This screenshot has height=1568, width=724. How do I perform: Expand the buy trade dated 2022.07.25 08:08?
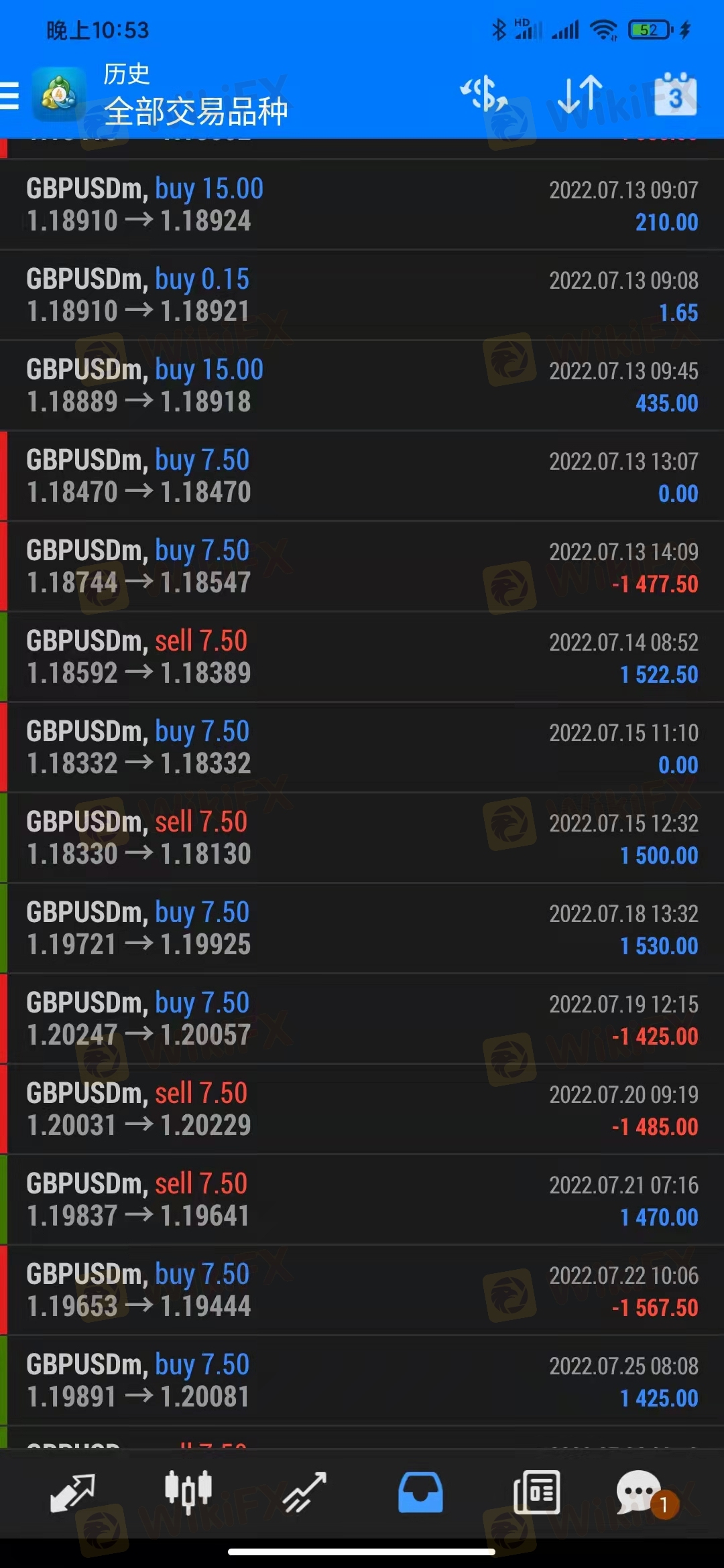click(362, 1380)
